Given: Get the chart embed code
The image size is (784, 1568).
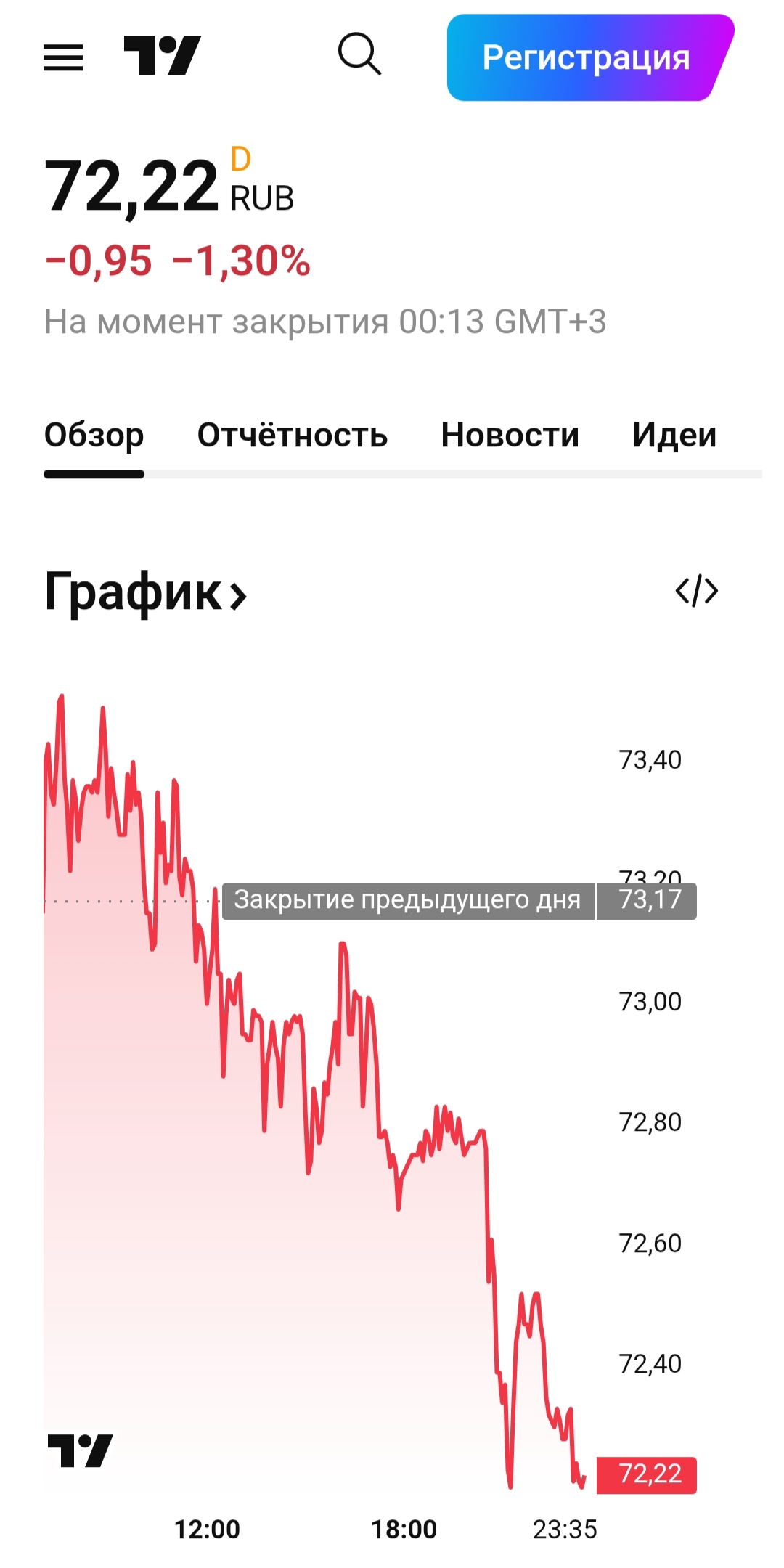Looking at the screenshot, I should click(x=696, y=590).
